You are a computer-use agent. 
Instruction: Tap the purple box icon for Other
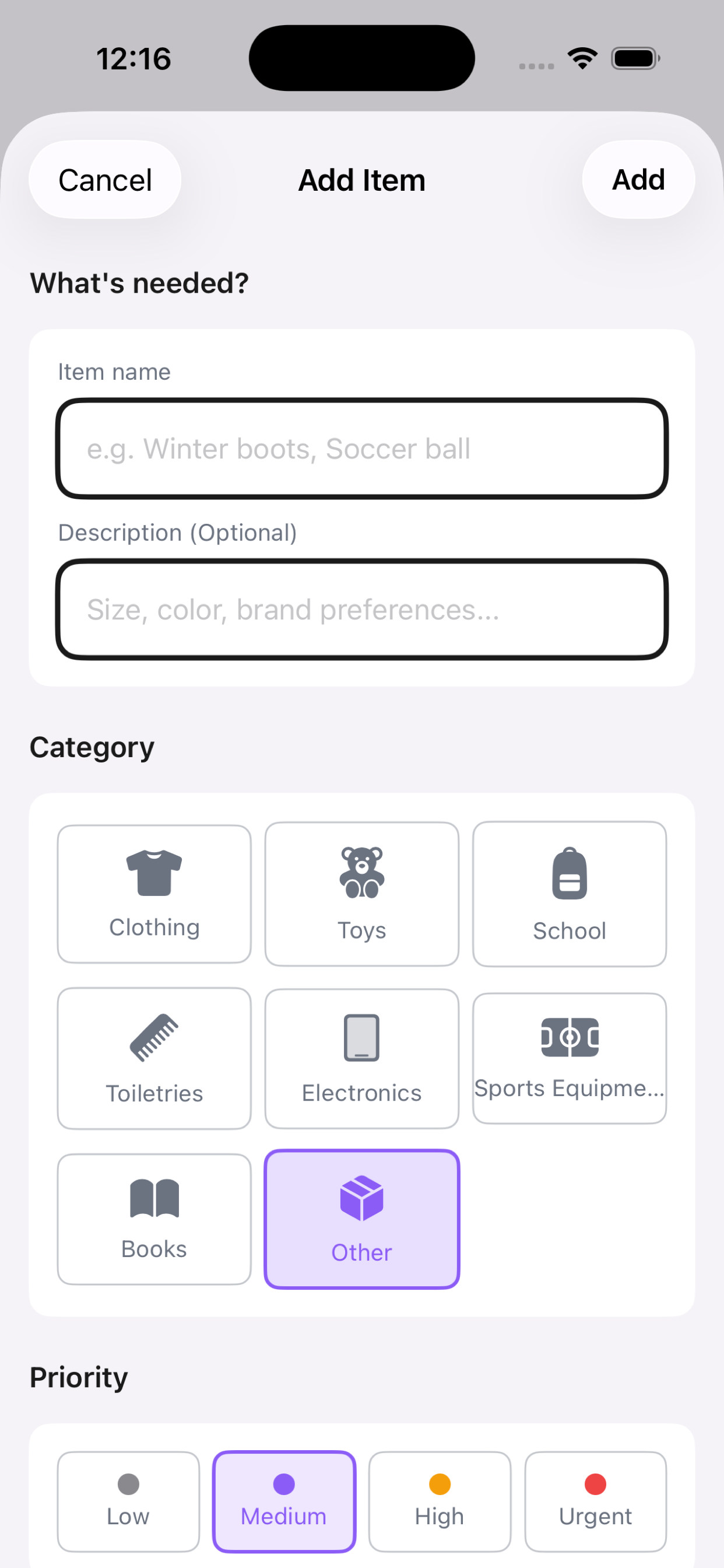[361, 1198]
